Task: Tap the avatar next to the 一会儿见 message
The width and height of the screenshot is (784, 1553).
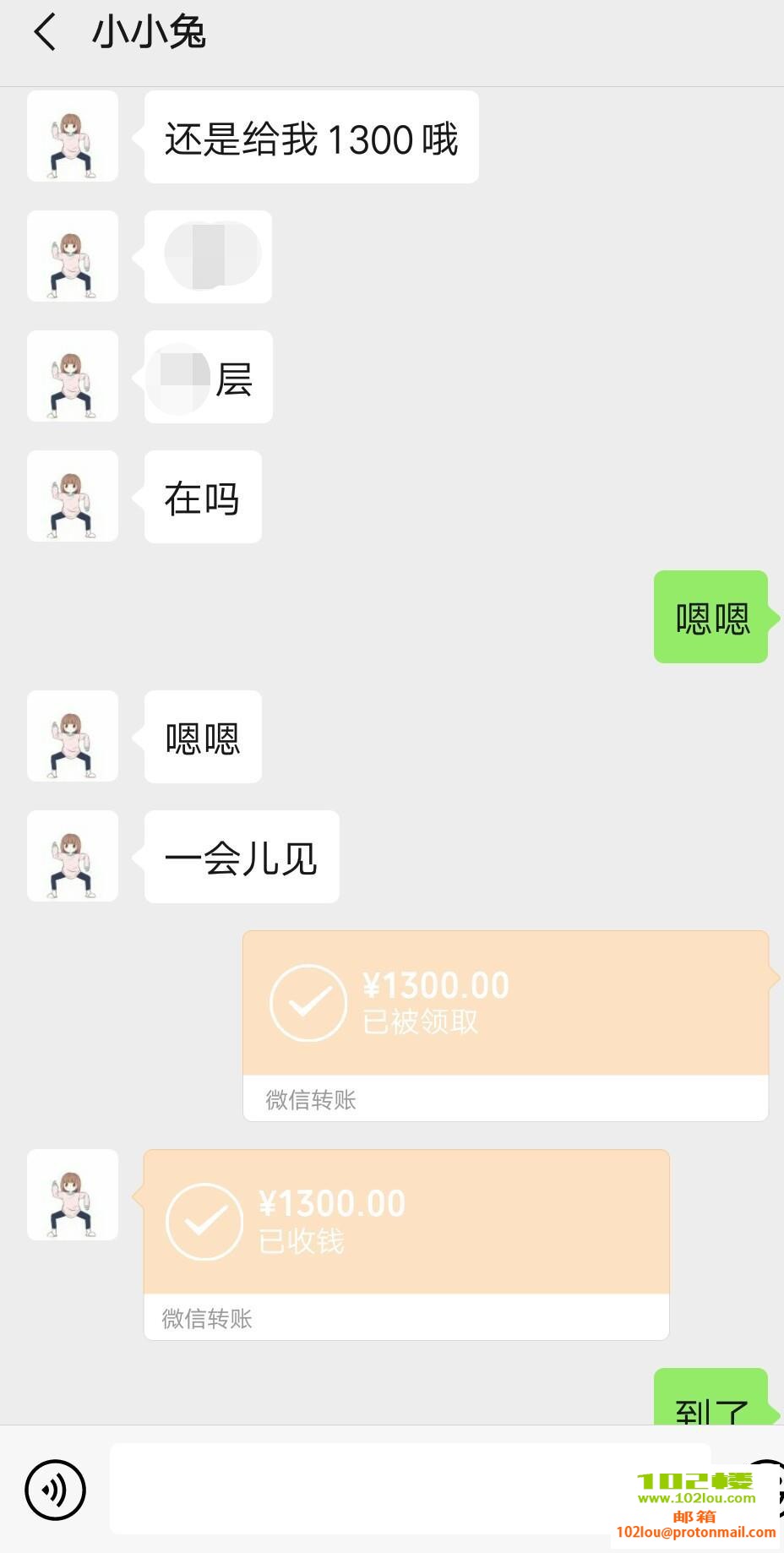Action: coord(73,856)
